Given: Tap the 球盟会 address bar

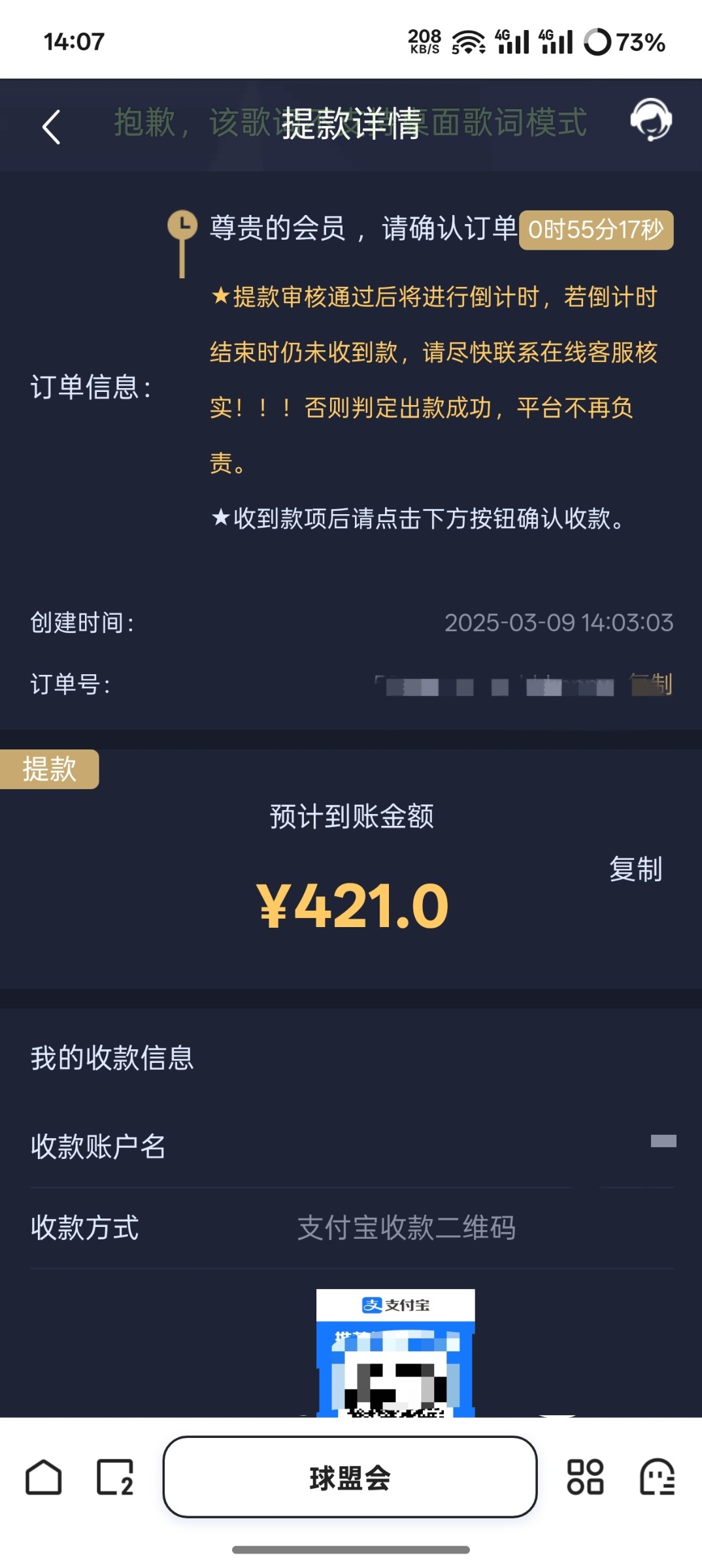Looking at the screenshot, I should [350, 1477].
